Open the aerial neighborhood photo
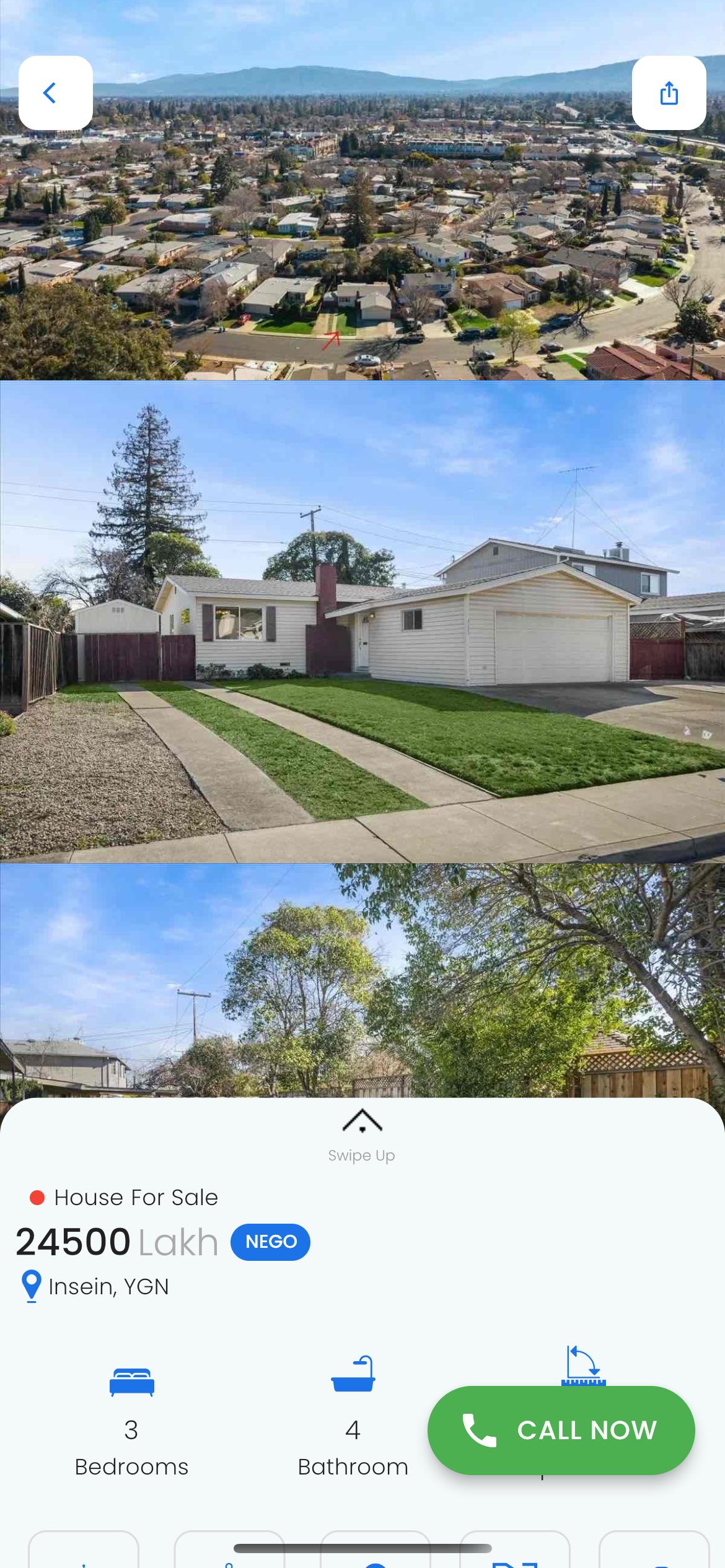The height and width of the screenshot is (1568, 725). 362,189
